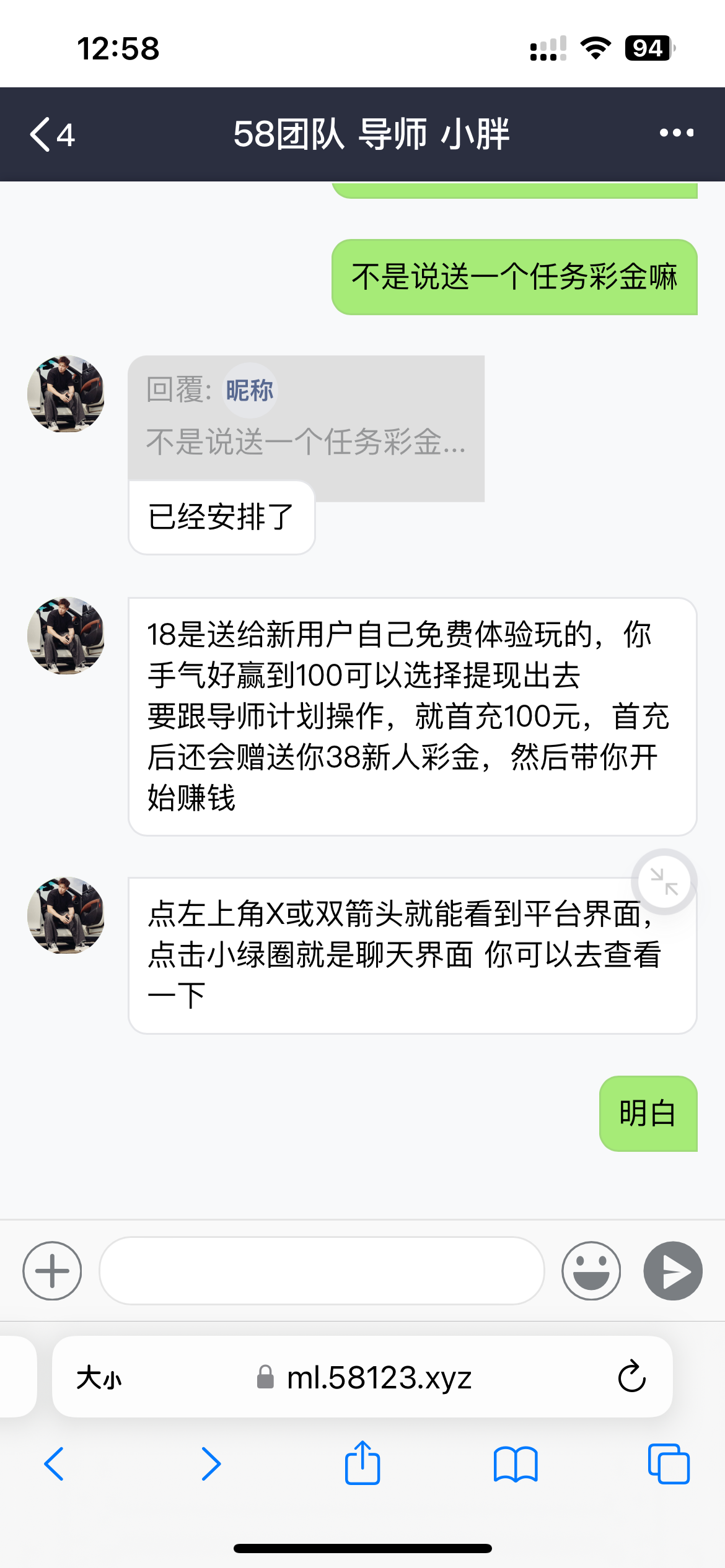Open the attachment plus menu
The width and height of the screenshot is (725, 1568).
51,1270
